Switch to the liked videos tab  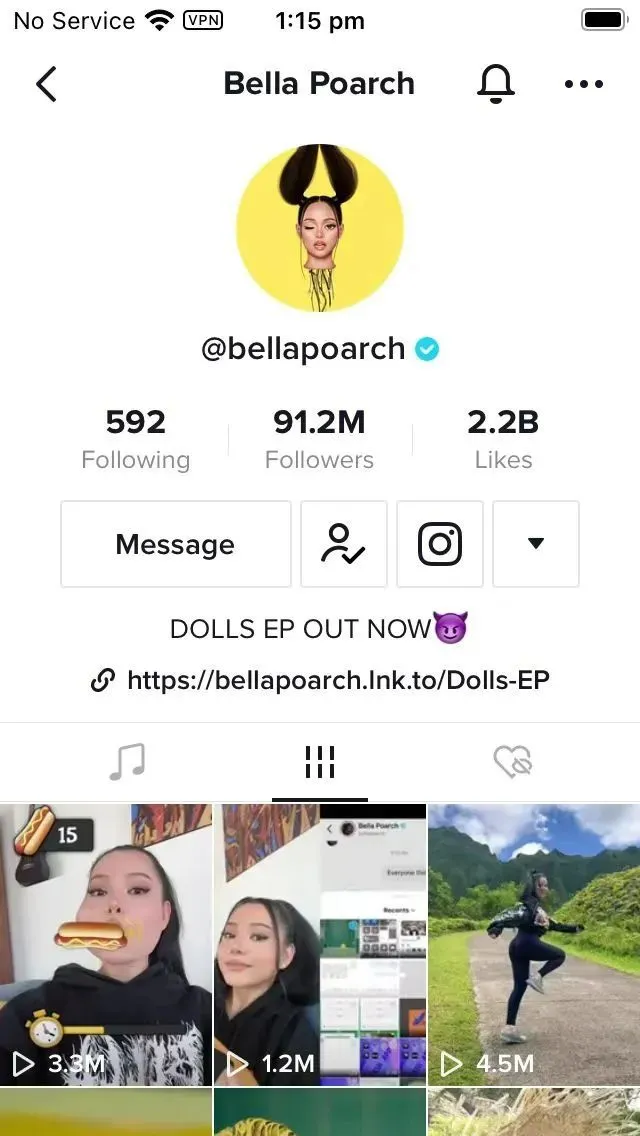point(513,763)
